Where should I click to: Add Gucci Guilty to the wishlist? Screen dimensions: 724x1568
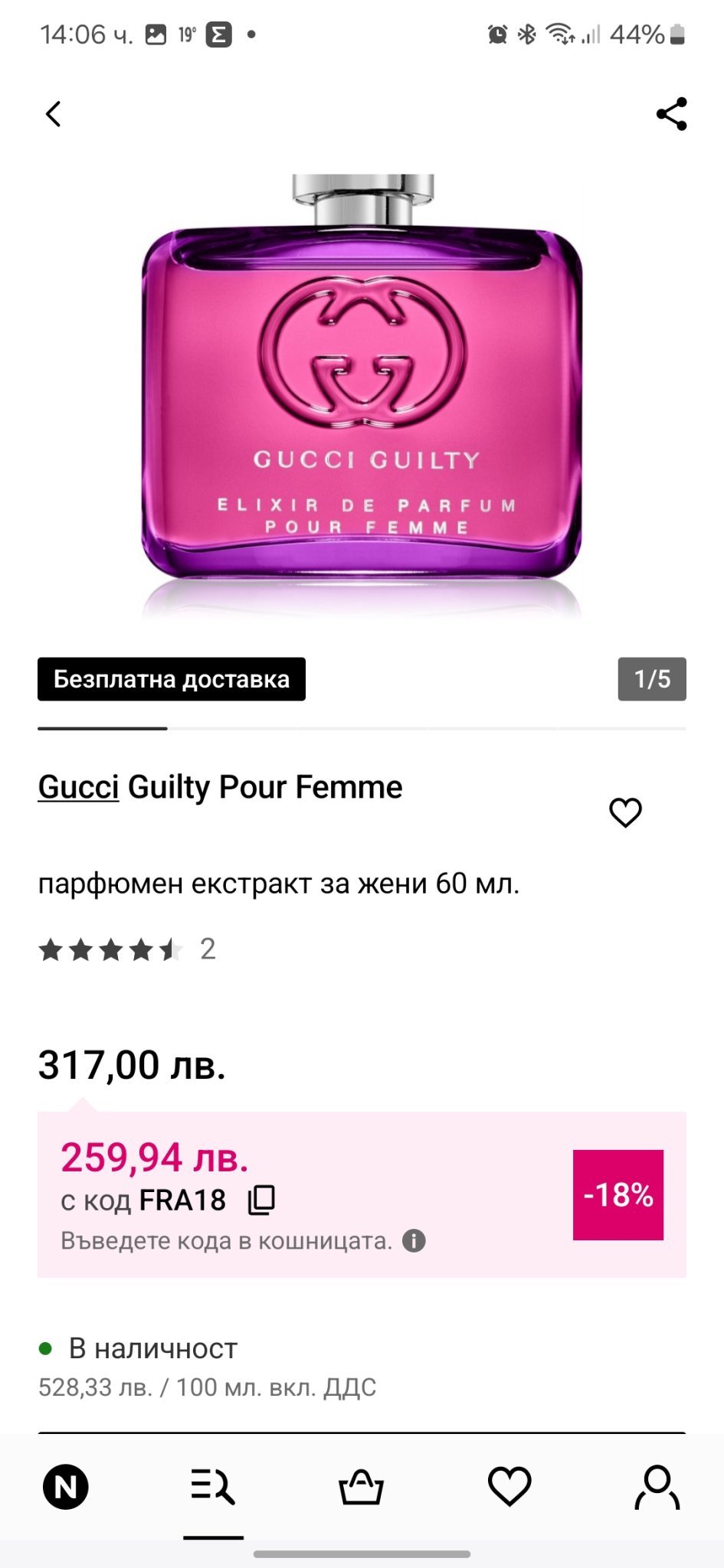click(x=625, y=812)
